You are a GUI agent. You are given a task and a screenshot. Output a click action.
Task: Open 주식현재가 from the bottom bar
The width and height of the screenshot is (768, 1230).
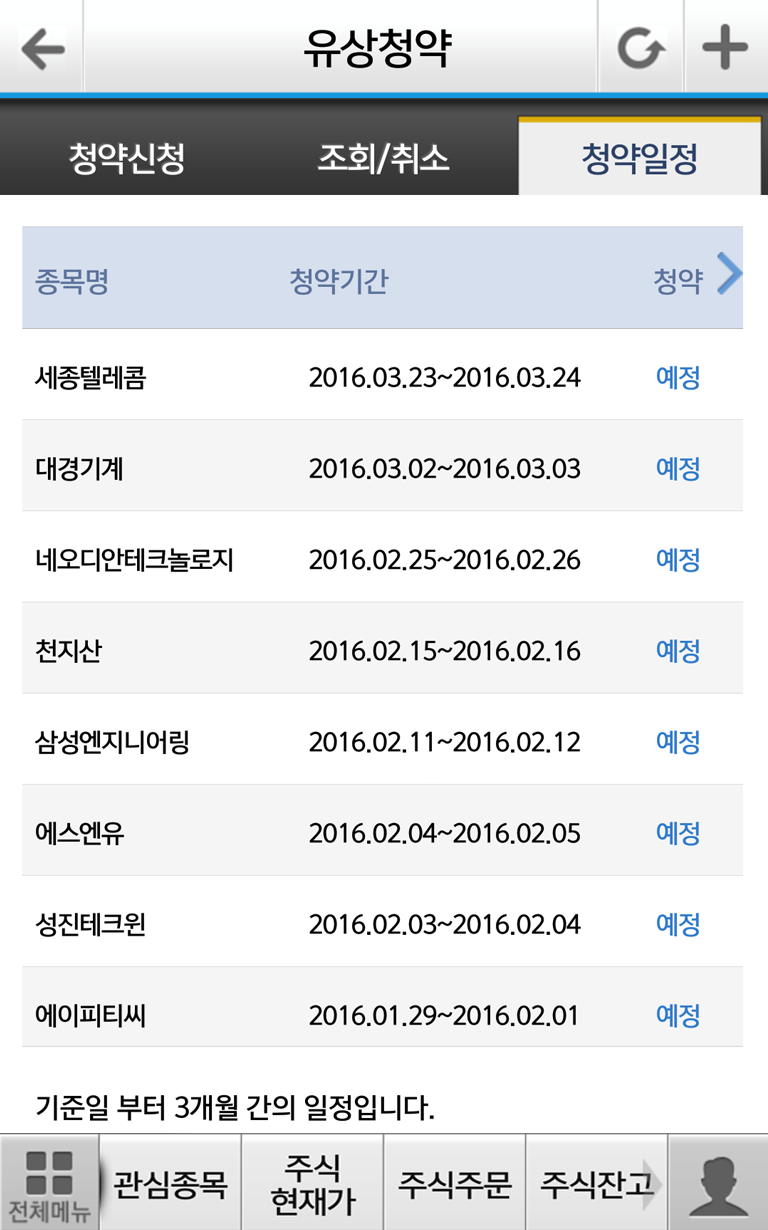313,1184
